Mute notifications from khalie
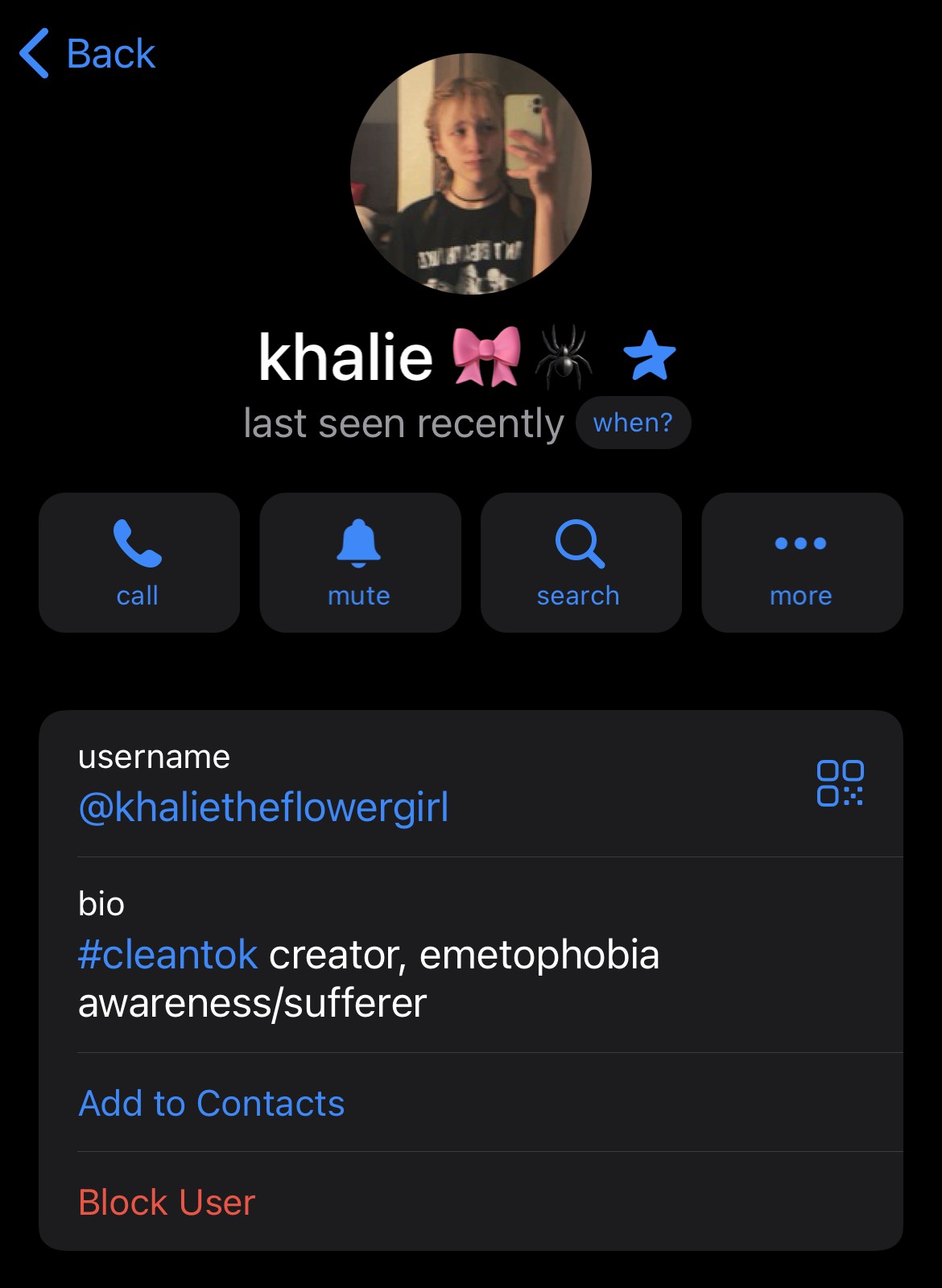This screenshot has width=942, height=1288. [x=359, y=563]
